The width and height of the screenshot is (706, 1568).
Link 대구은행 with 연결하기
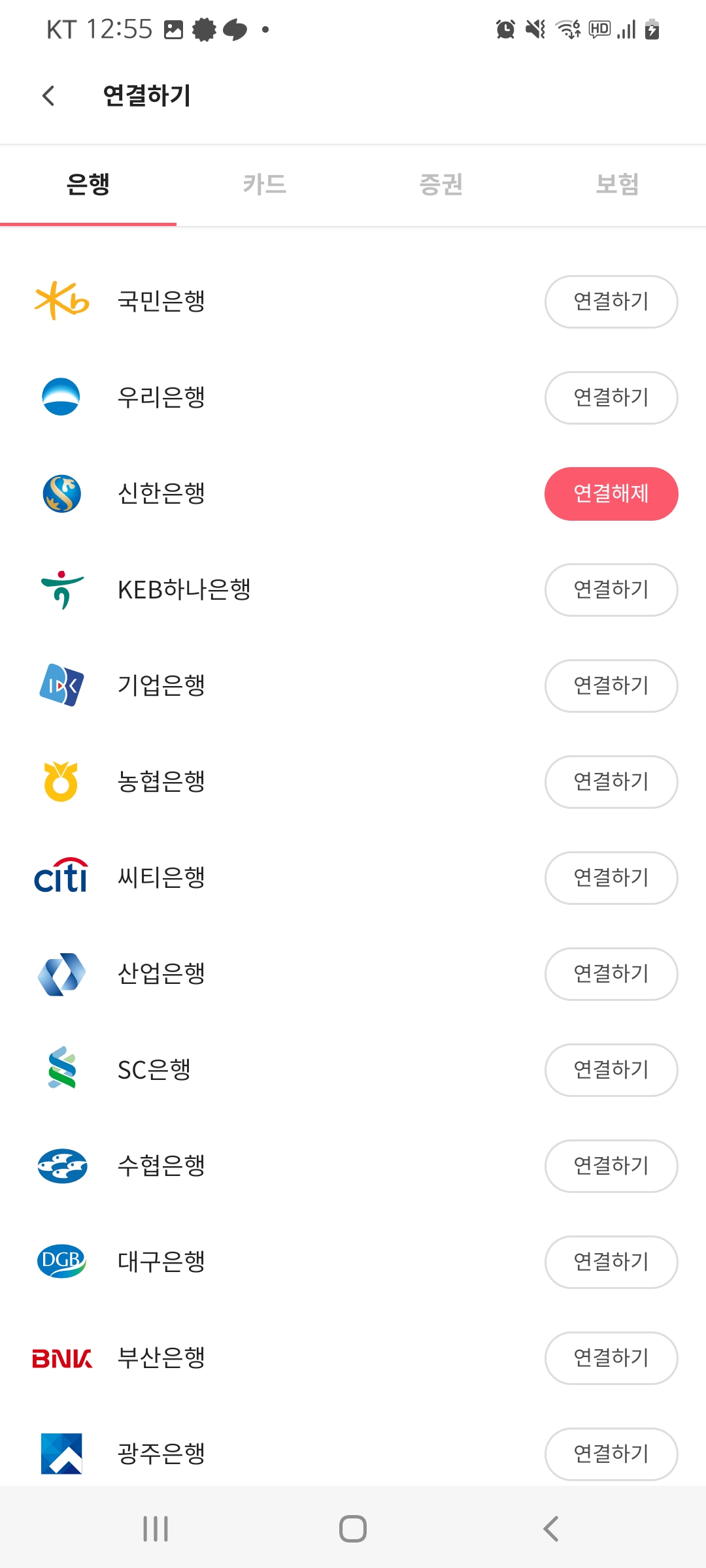pos(611,1262)
